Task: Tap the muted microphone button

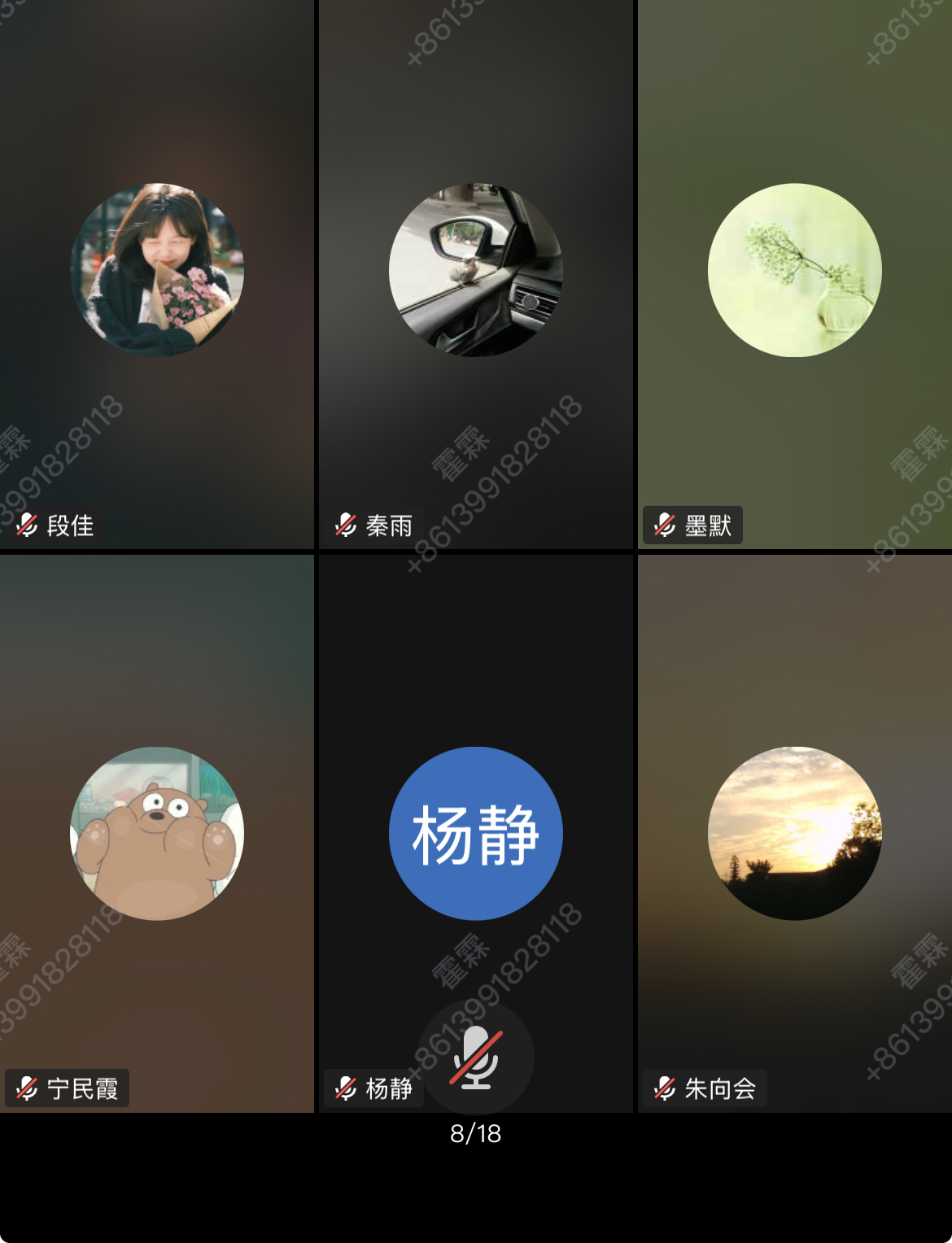Action: [x=476, y=1057]
